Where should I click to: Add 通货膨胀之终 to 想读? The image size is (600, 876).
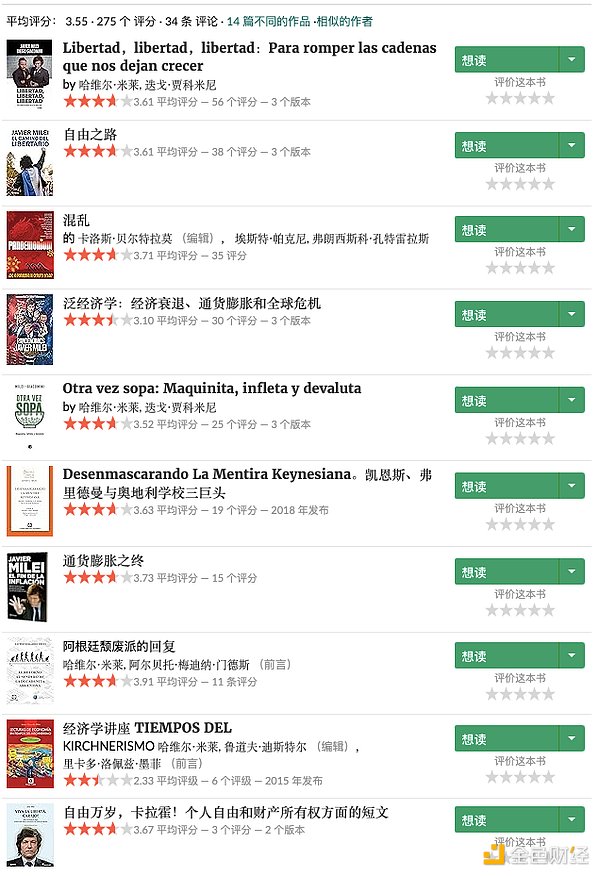(506, 572)
